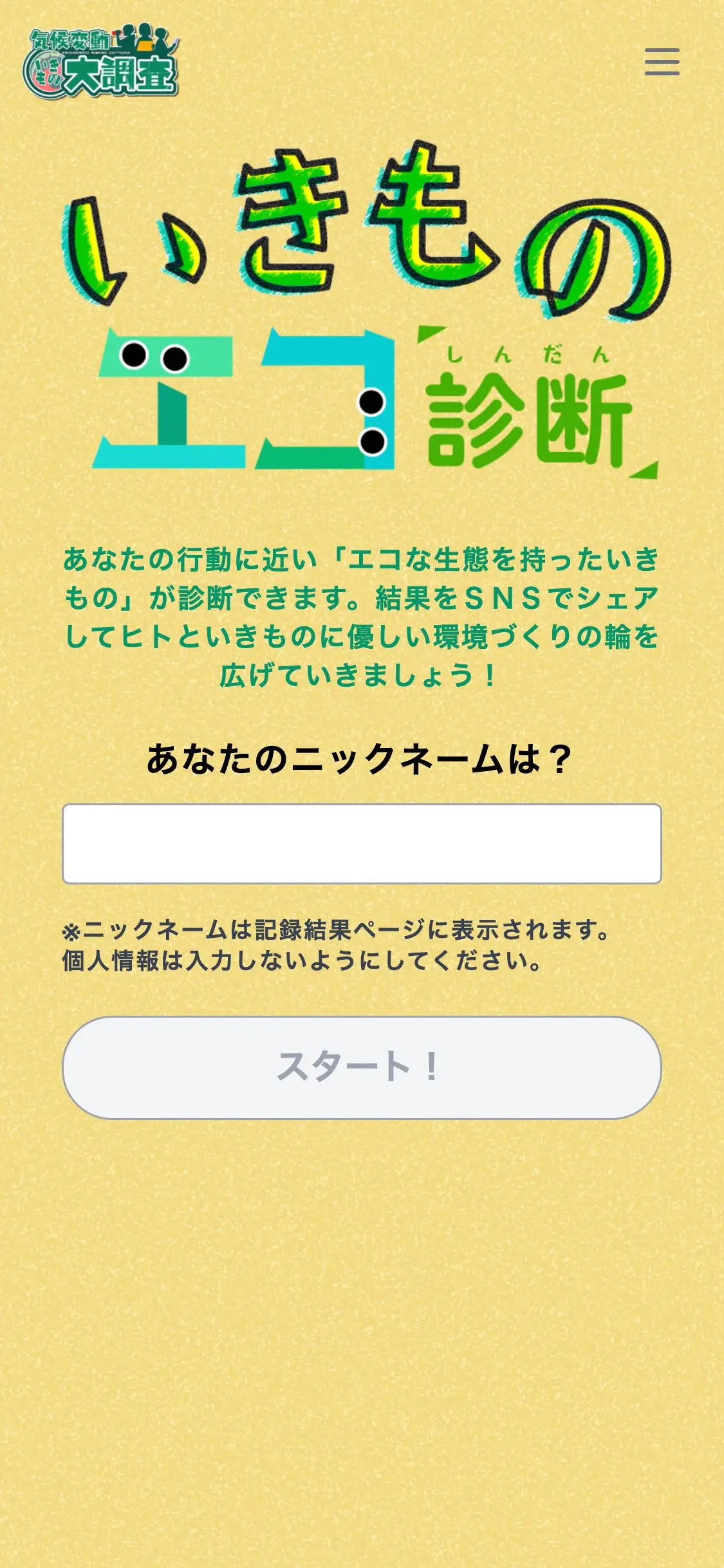
Task: Open the hamburger navigation menu
Action: pyautogui.click(x=663, y=62)
